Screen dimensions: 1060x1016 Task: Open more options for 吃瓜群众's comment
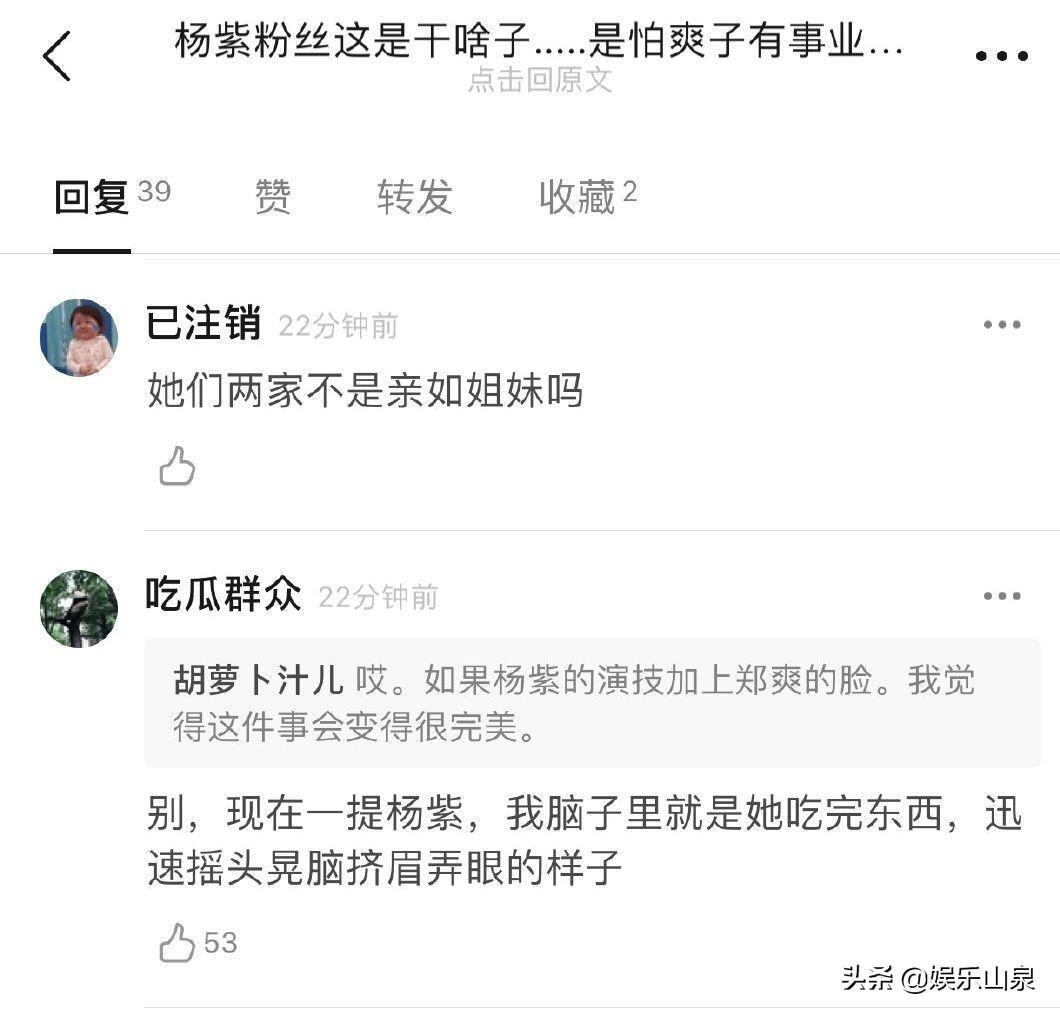coord(1001,597)
